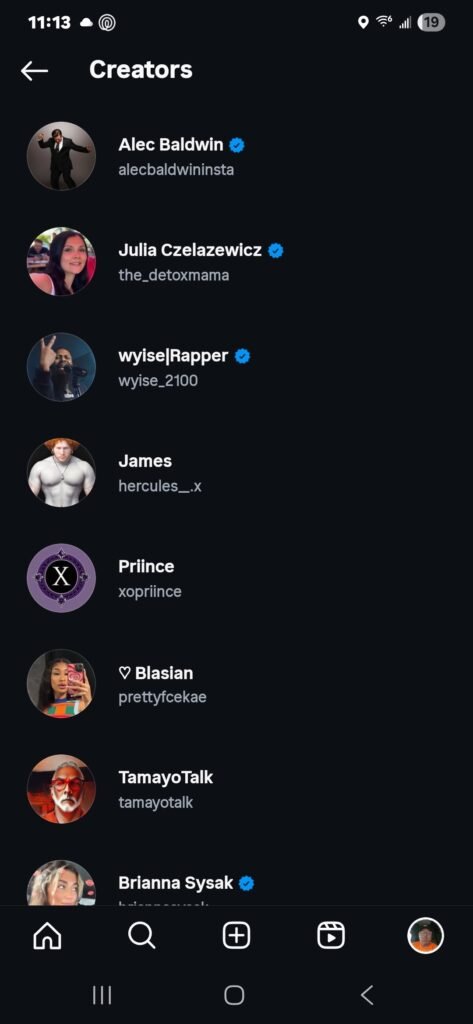Screen dimensions: 473x1024
Task: Open Julia Czelazewicz's profile
Action: point(236,261)
